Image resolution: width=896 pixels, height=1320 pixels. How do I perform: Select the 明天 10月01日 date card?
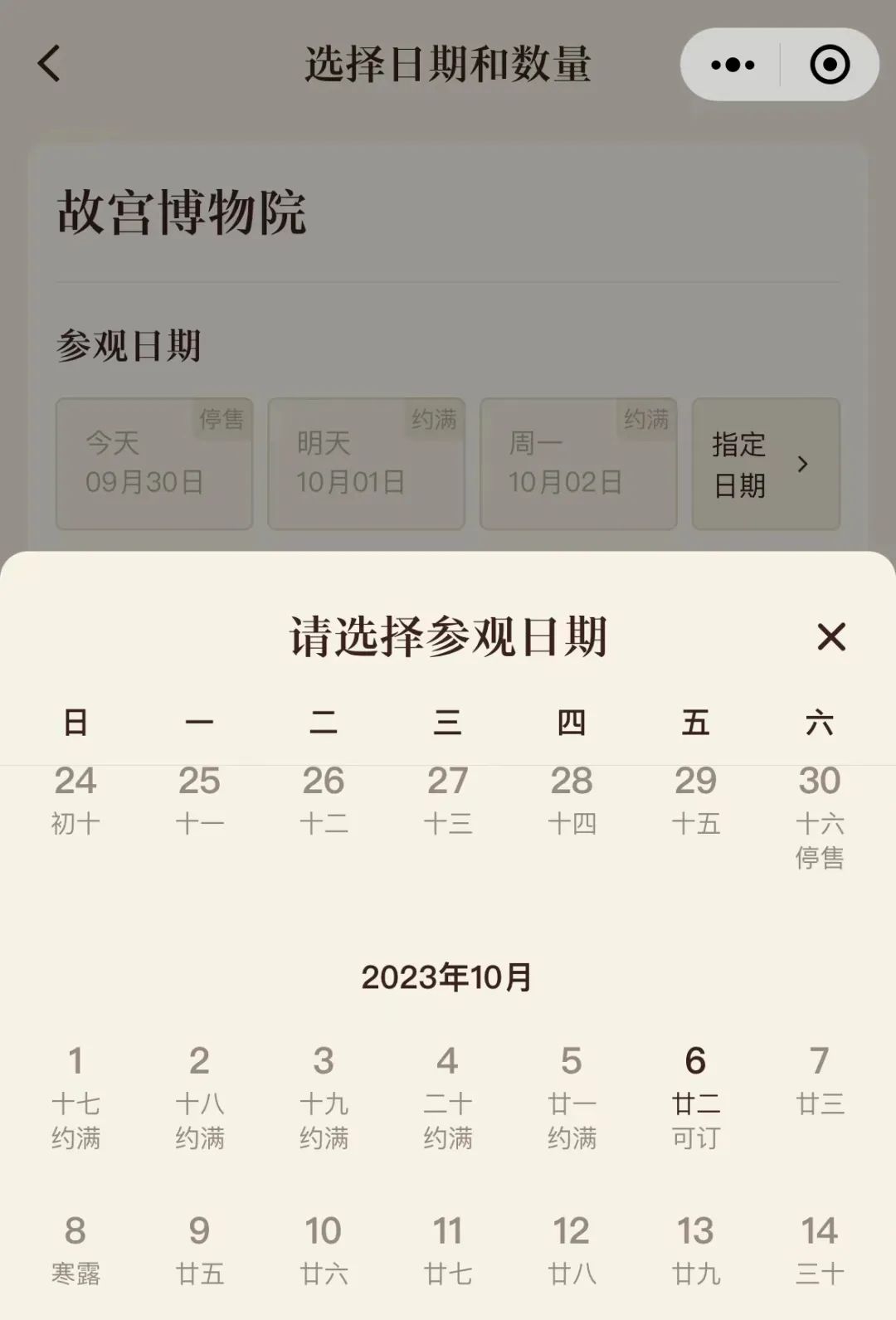click(367, 464)
